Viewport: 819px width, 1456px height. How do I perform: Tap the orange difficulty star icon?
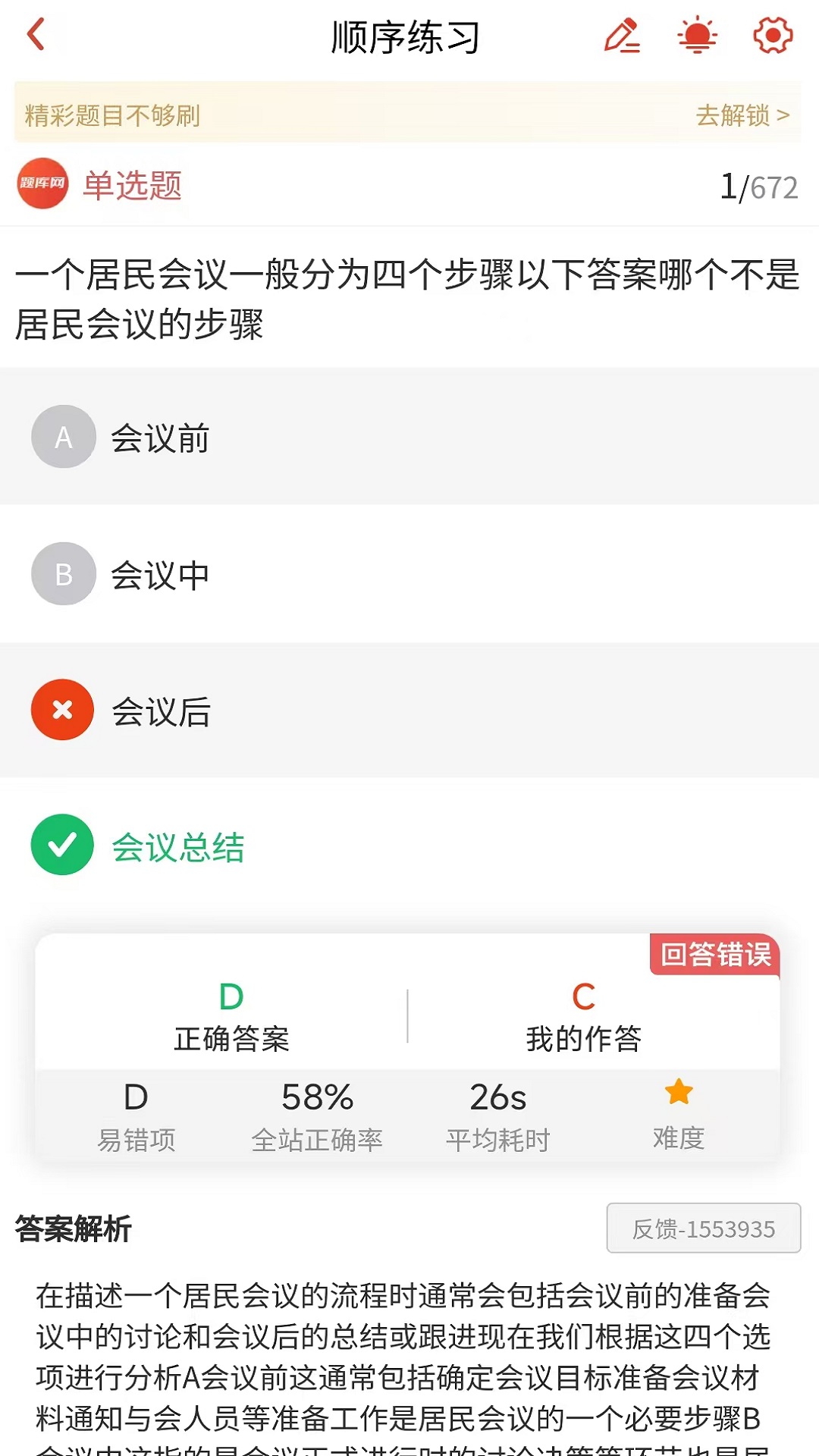(x=678, y=1094)
